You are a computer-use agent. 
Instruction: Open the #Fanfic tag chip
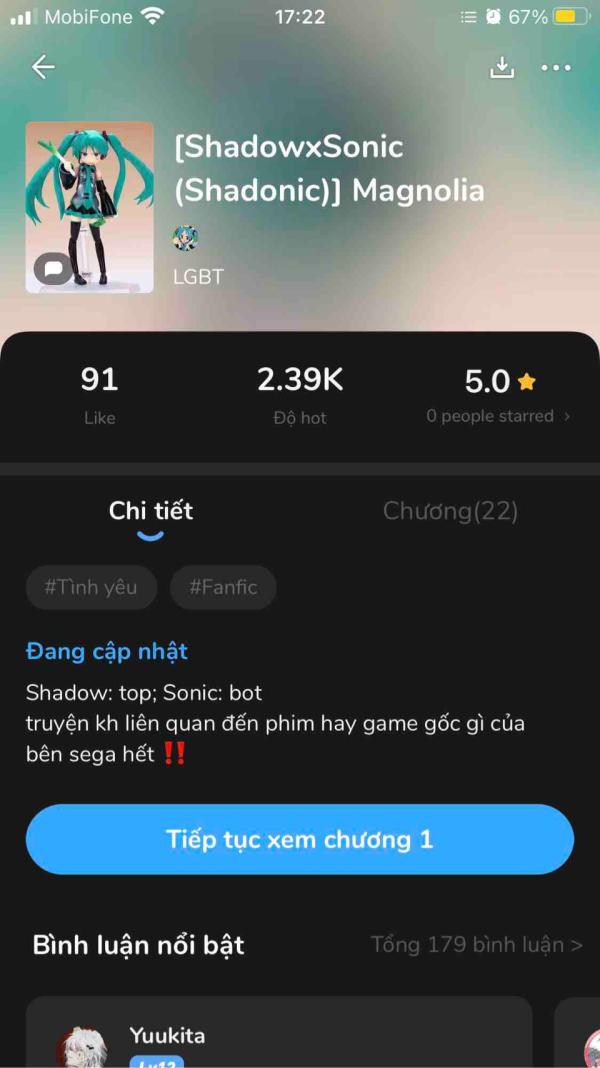(x=223, y=587)
